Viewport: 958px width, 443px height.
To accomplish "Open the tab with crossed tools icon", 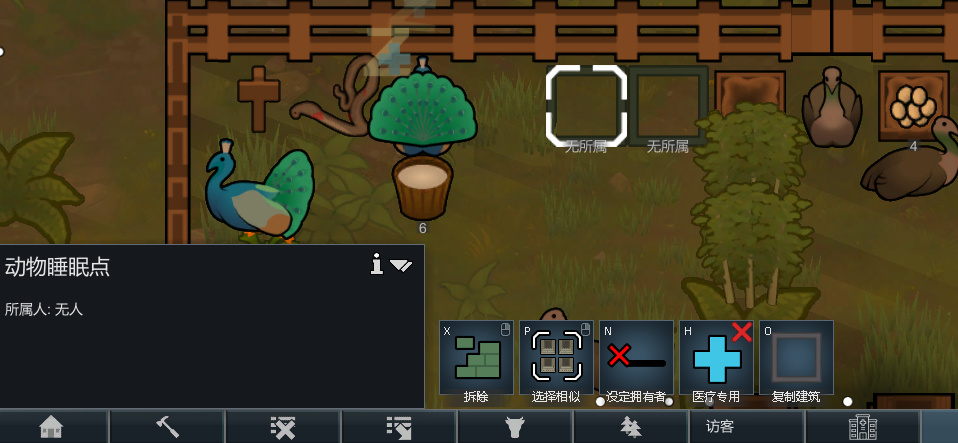I will click(x=283, y=427).
